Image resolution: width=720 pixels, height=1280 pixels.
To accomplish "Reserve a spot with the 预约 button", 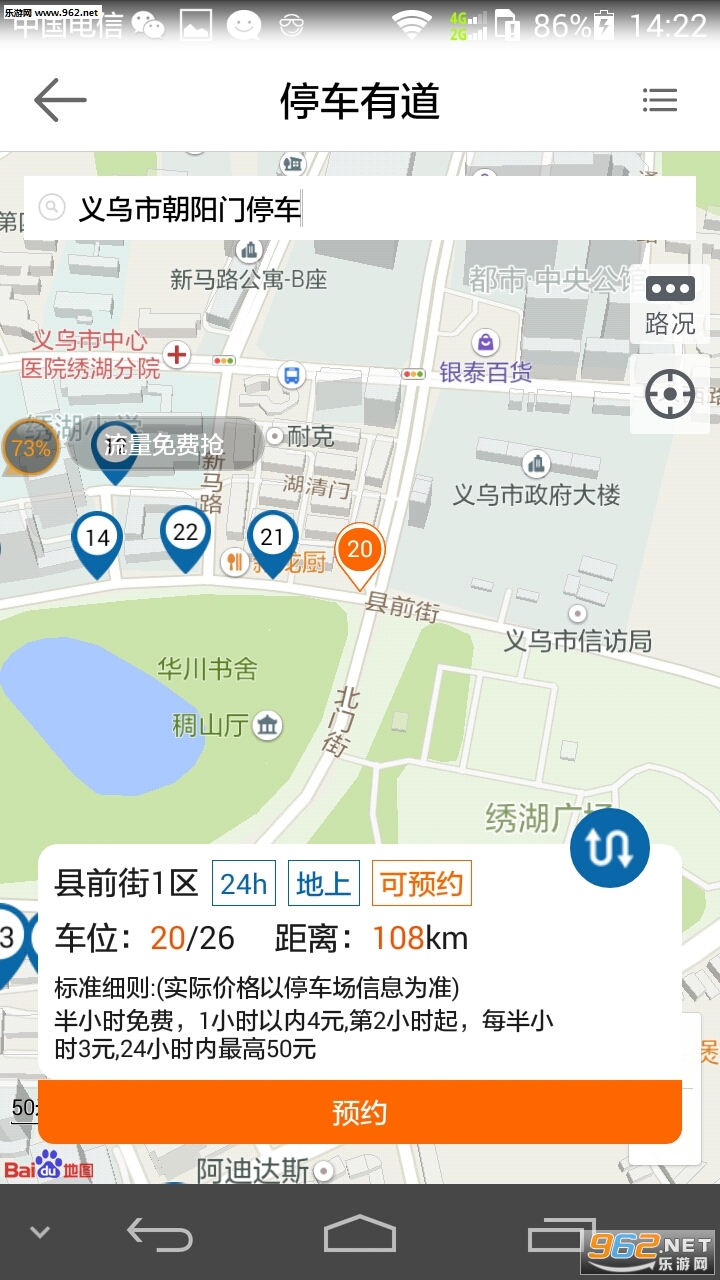I will coord(360,1113).
